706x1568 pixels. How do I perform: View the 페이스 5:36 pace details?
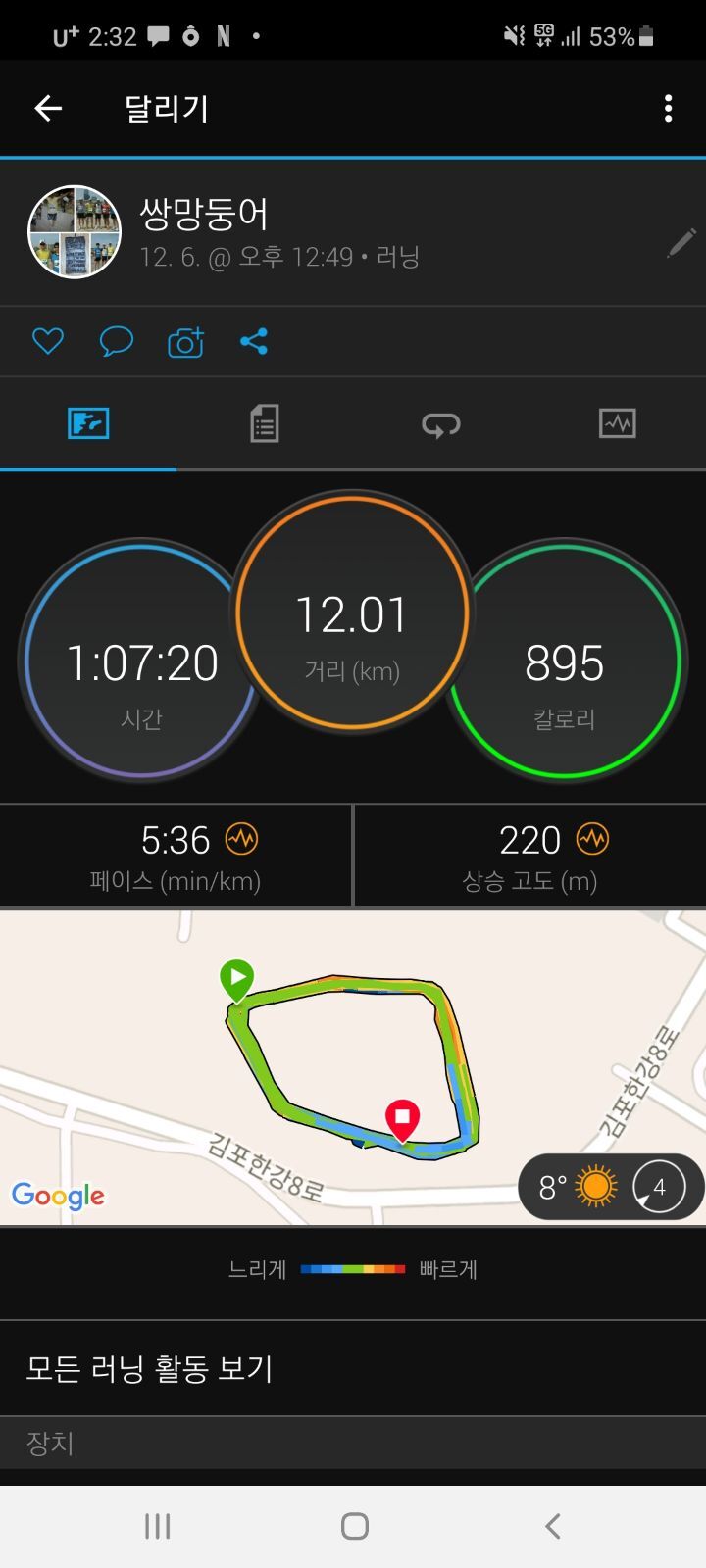coord(176,856)
